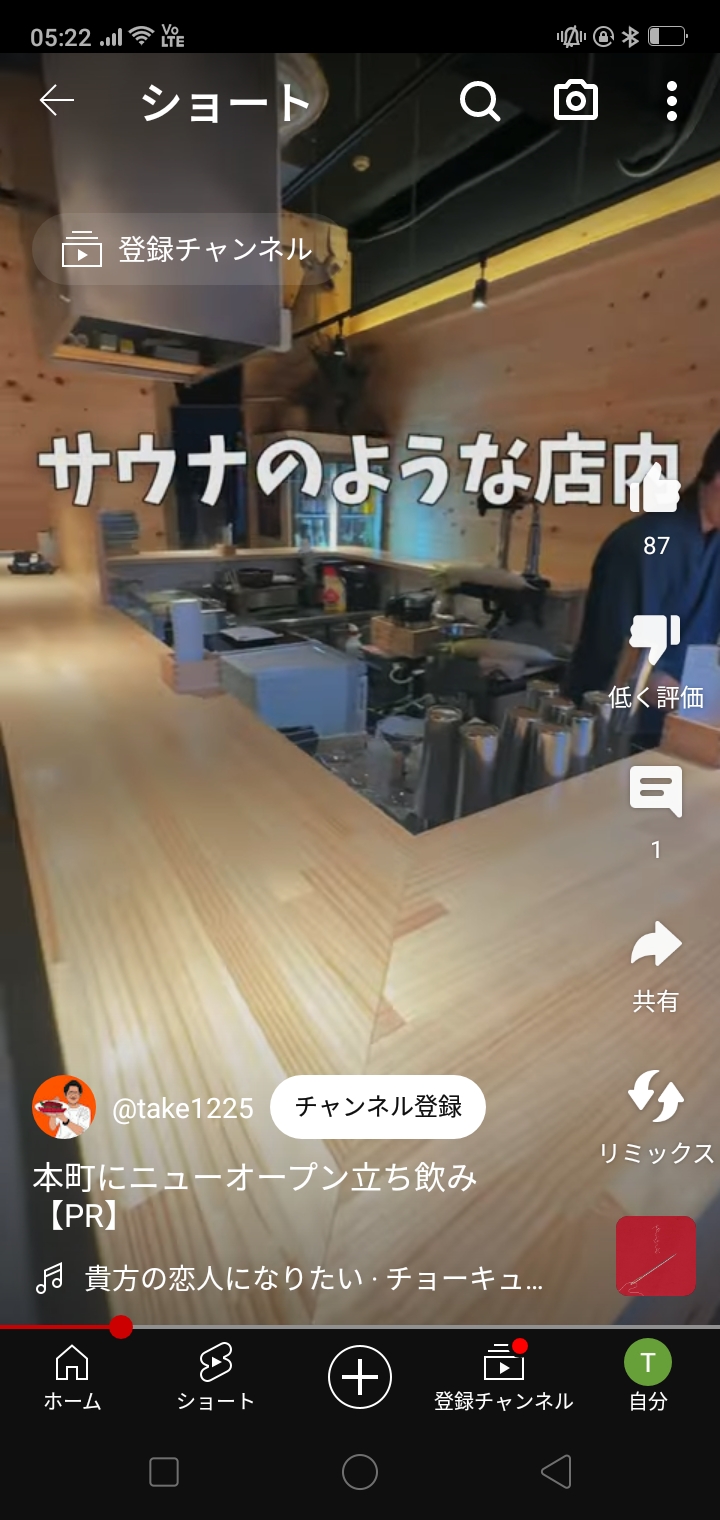Viewport: 720px width, 1520px height.
Task: Open the 登録チャンネル tab in the bottom bar
Action: tap(503, 1378)
